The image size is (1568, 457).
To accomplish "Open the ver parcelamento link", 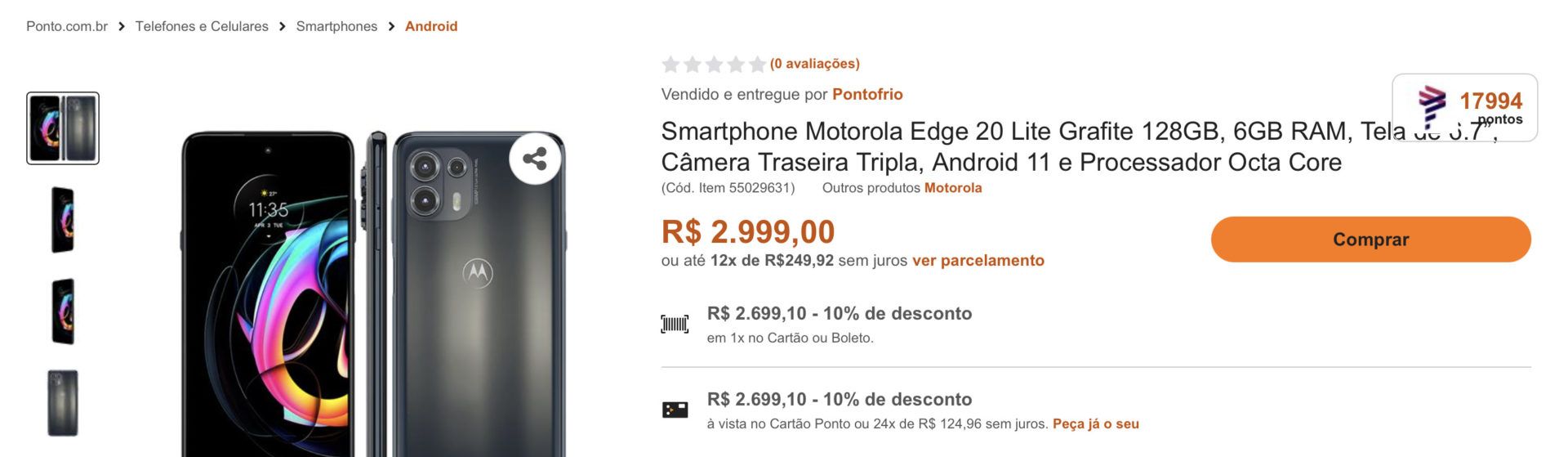I will (978, 261).
